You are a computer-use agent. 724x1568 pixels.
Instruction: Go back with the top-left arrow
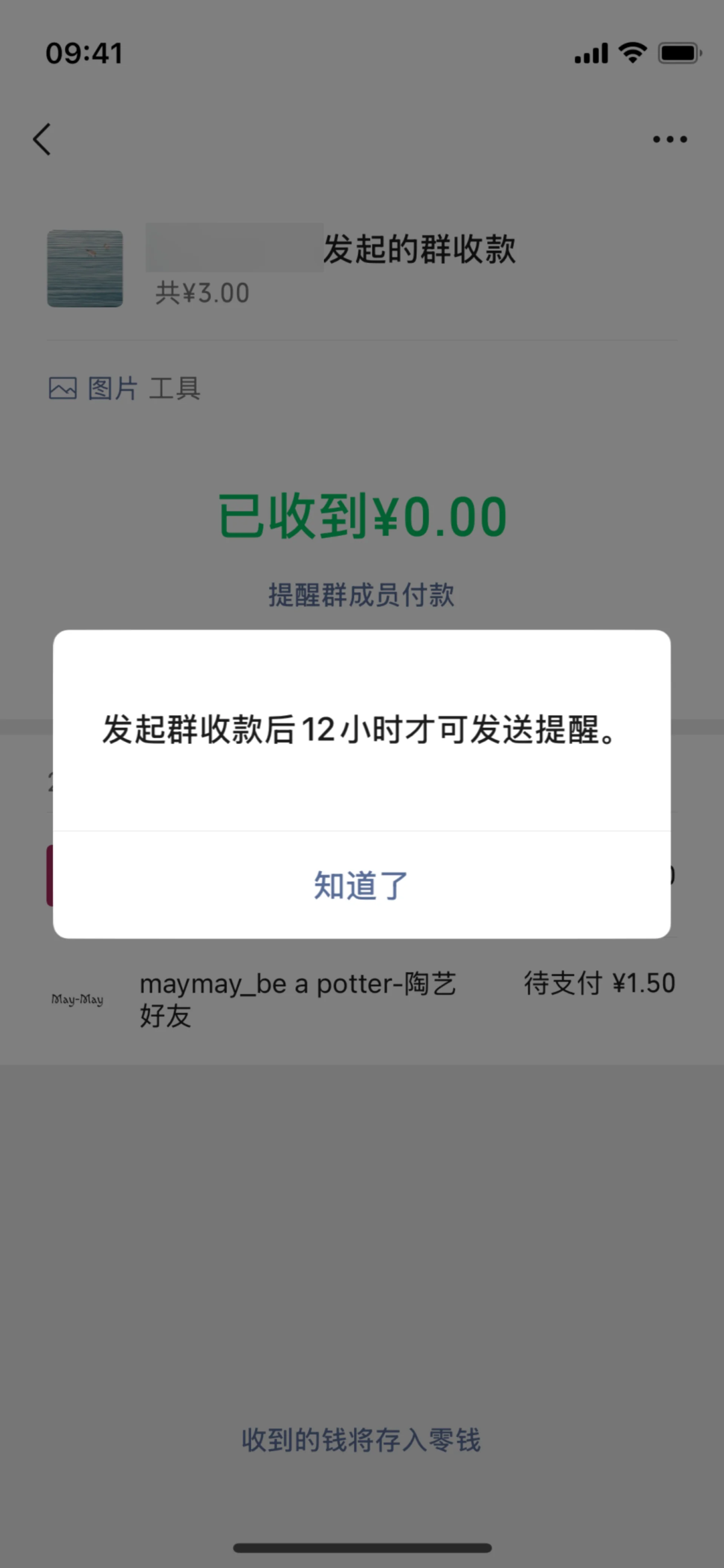coord(42,140)
